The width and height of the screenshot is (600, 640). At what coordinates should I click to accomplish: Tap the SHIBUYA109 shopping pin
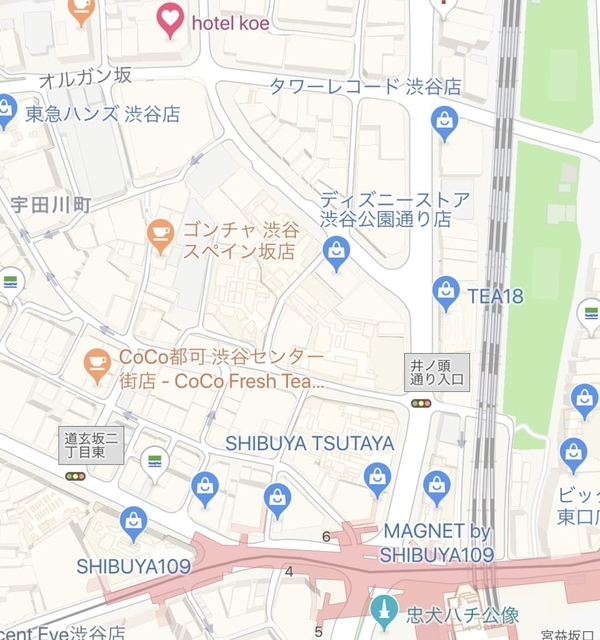[133, 522]
